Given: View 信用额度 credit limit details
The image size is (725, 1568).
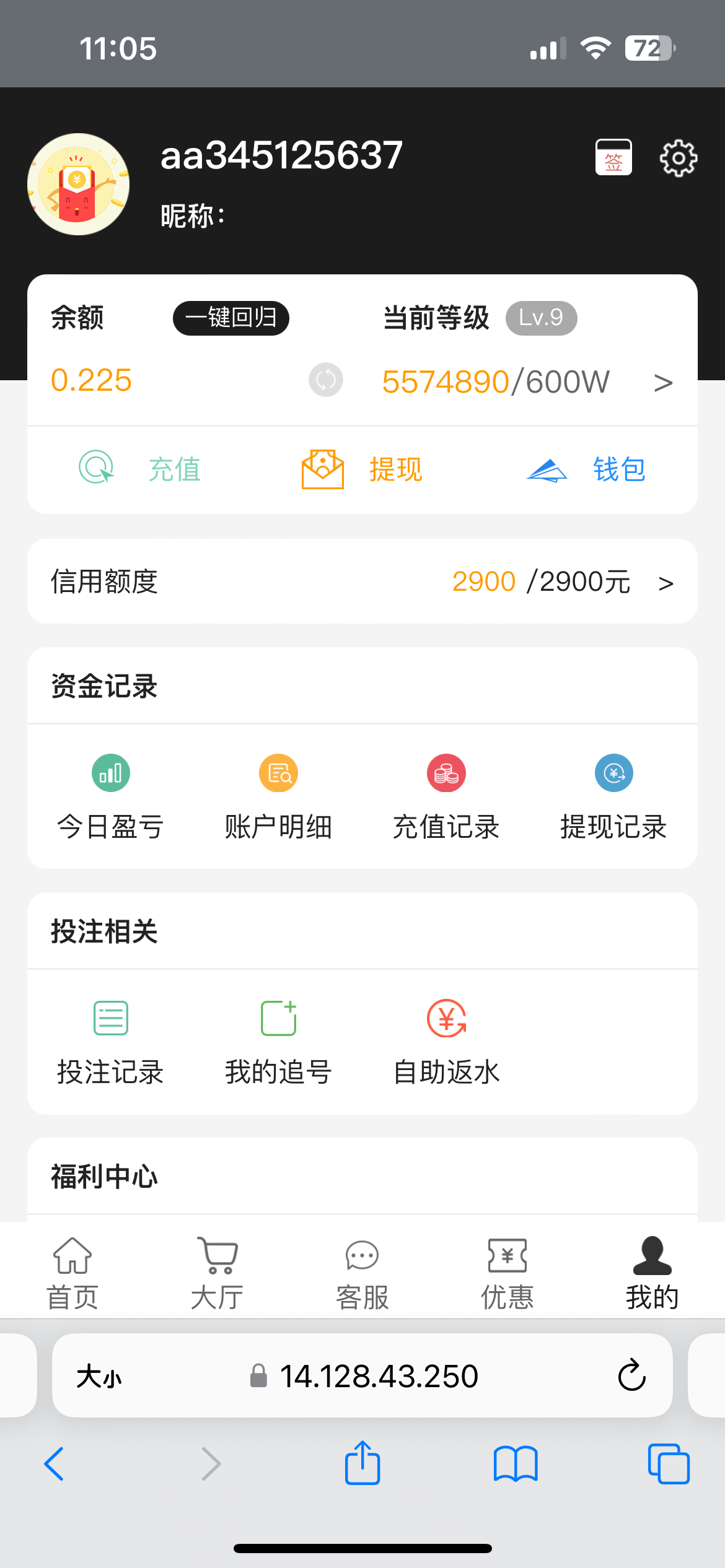Looking at the screenshot, I should [x=362, y=581].
